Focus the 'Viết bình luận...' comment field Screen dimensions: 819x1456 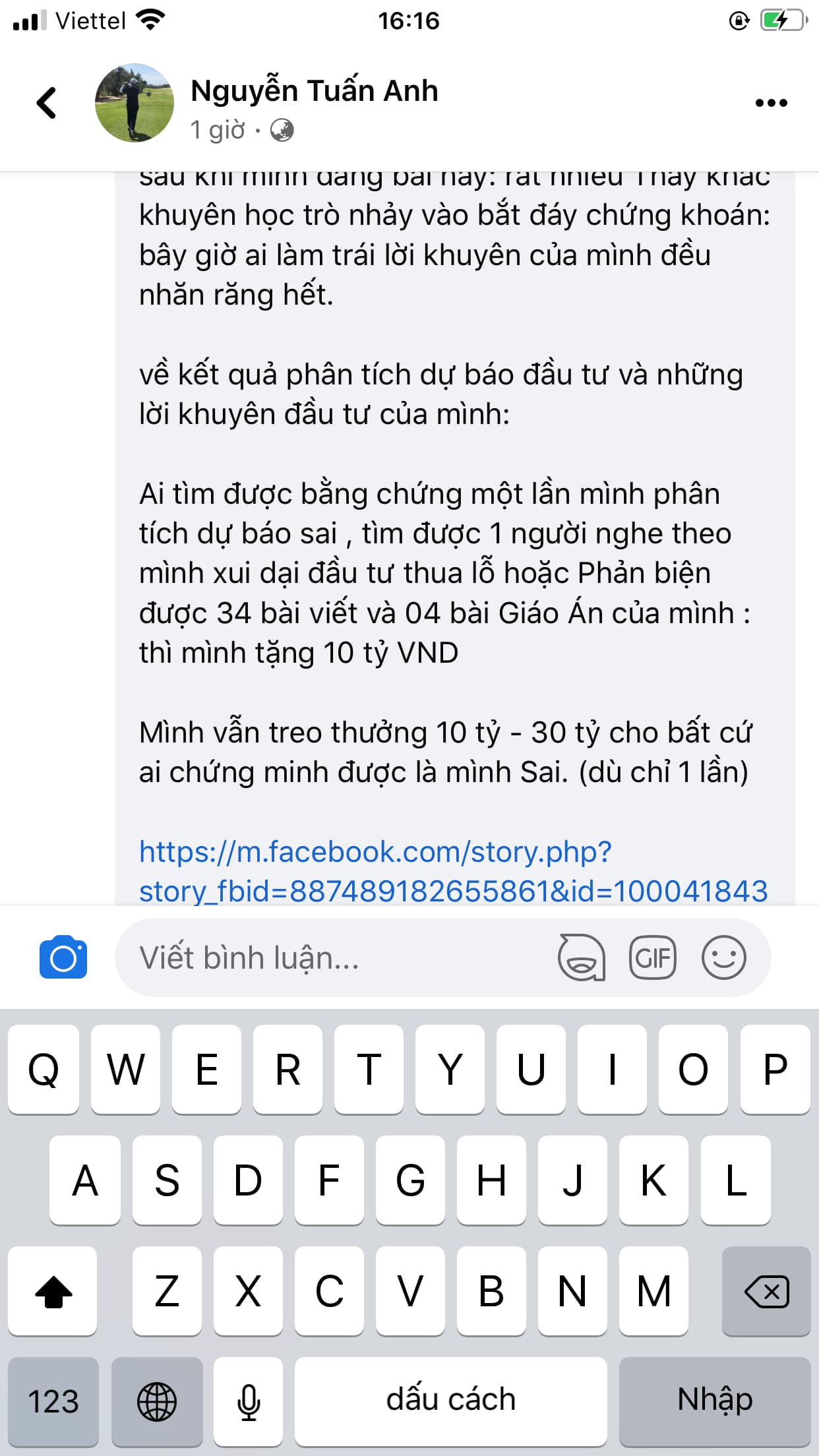[x=330, y=957]
